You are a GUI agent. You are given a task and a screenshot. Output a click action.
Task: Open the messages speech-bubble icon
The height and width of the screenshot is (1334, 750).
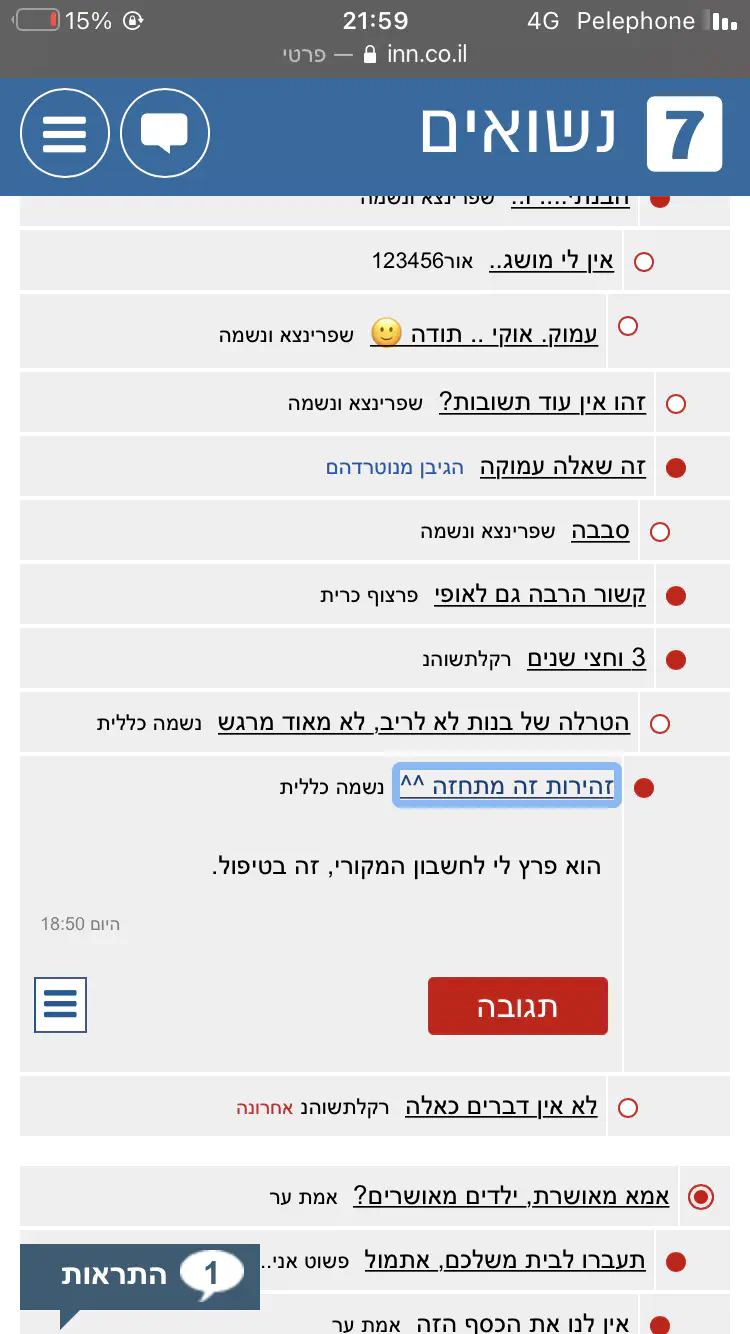tap(165, 134)
